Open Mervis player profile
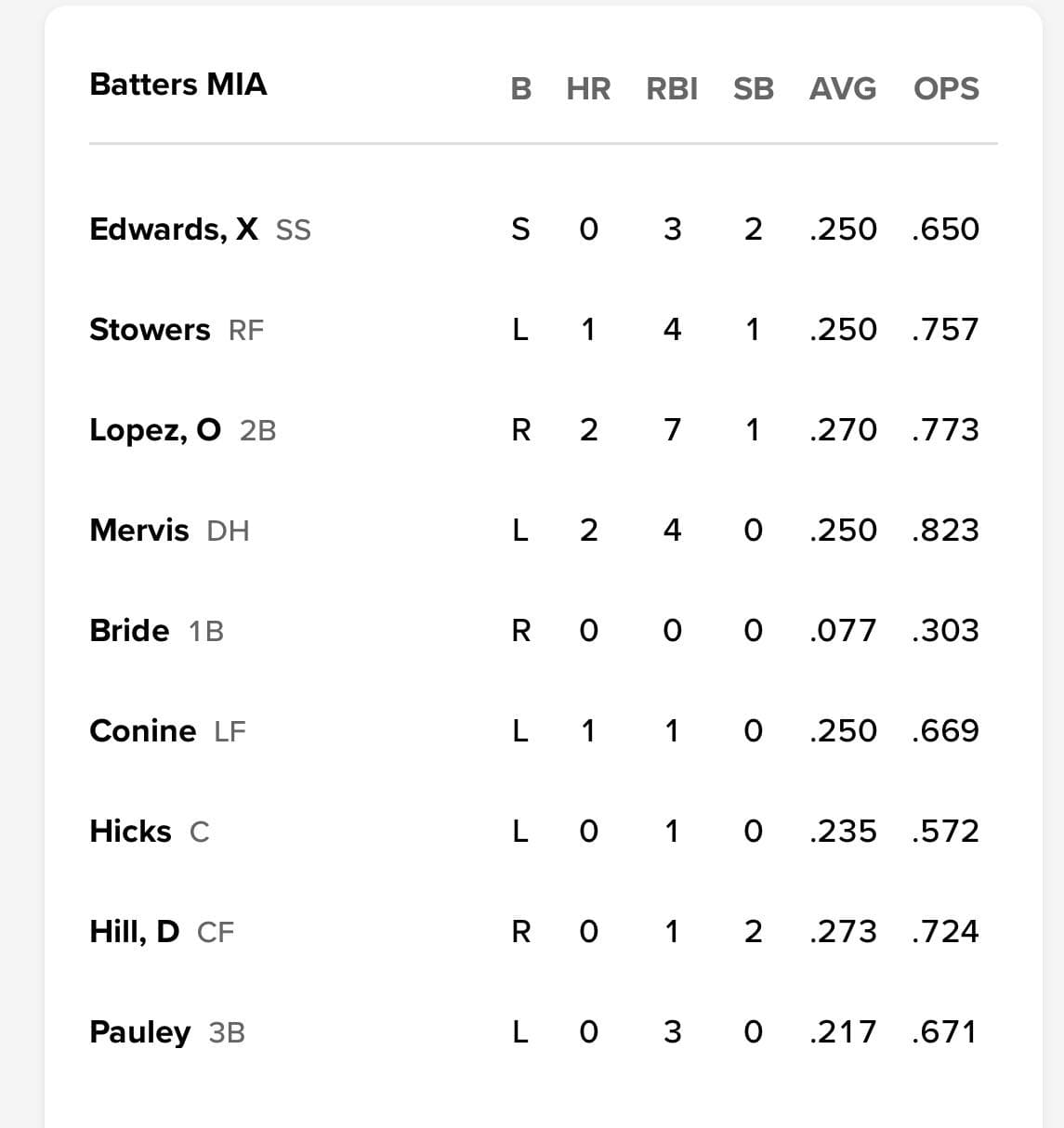This screenshot has width=1064, height=1128. click(x=139, y=531)
